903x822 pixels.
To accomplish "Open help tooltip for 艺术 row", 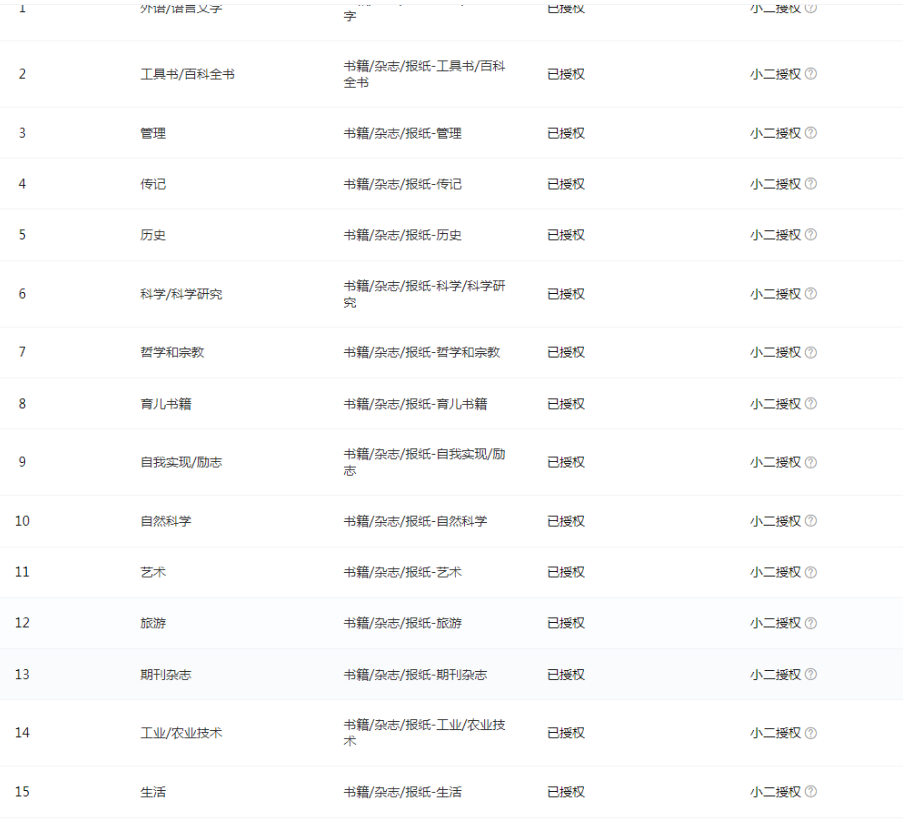I will coord(811,572).
